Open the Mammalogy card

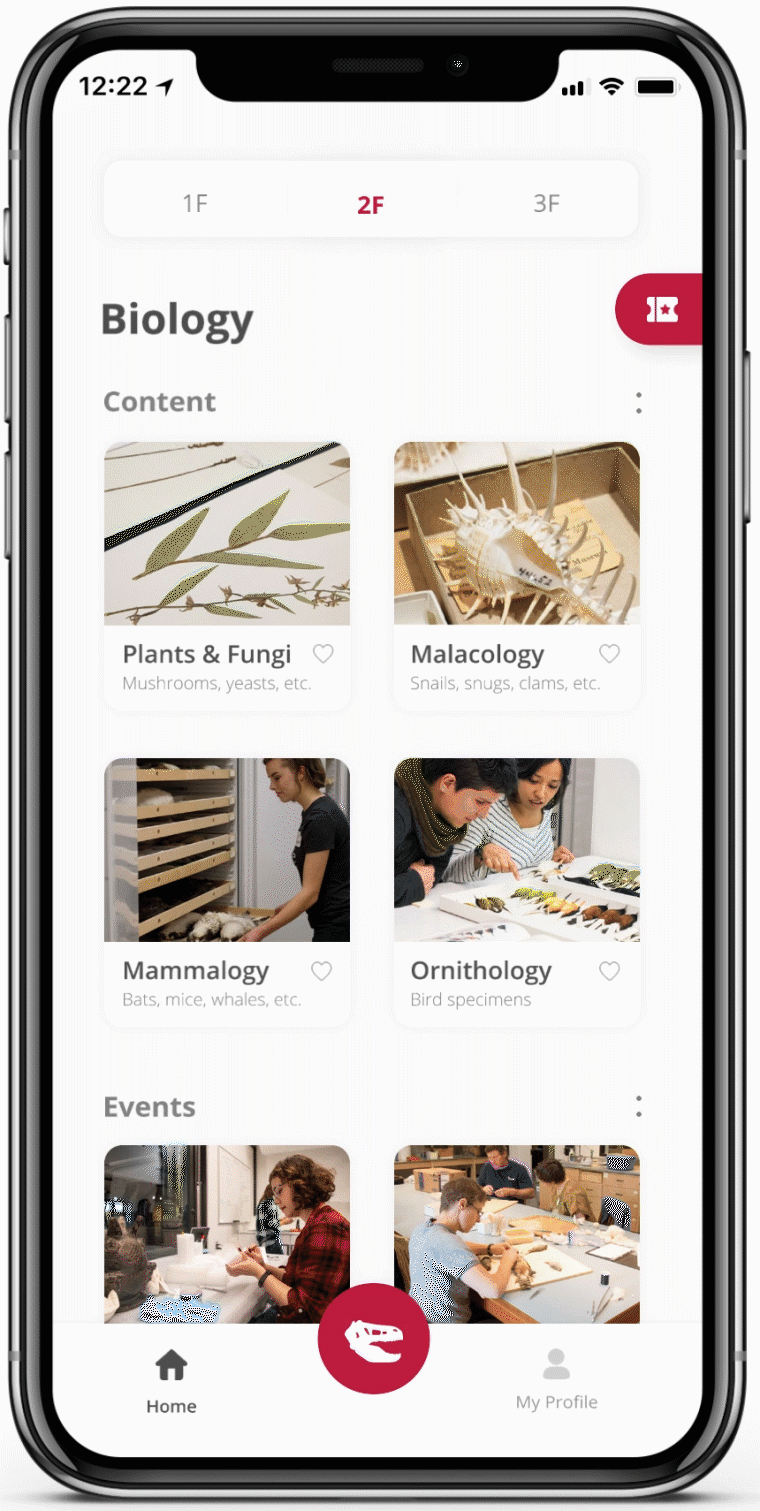pos(227,892)
